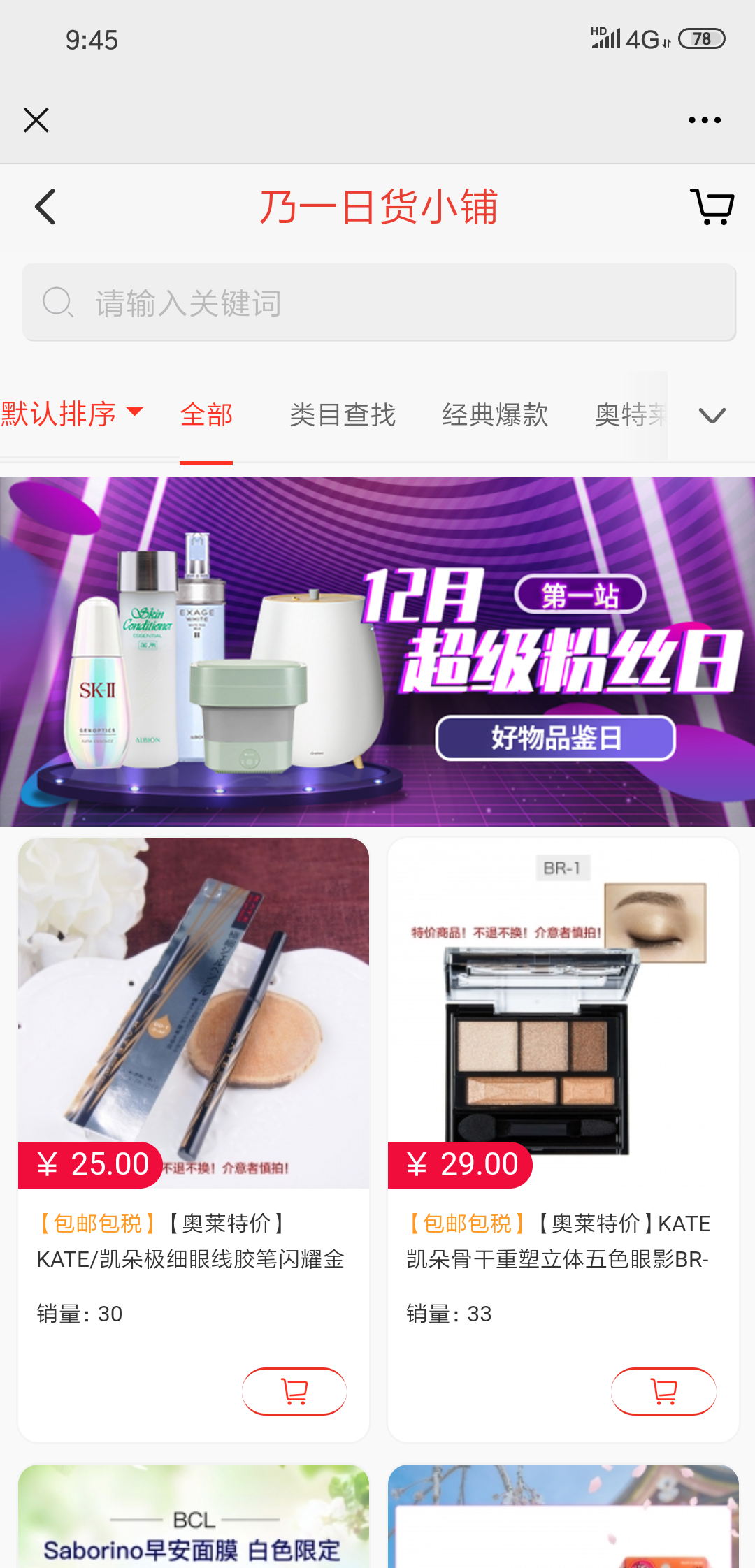The height and width of the screenshot is (1568, 755).
Task: Open the KATE极细眼线胶笔 product card
Action: pos(194,1013)
